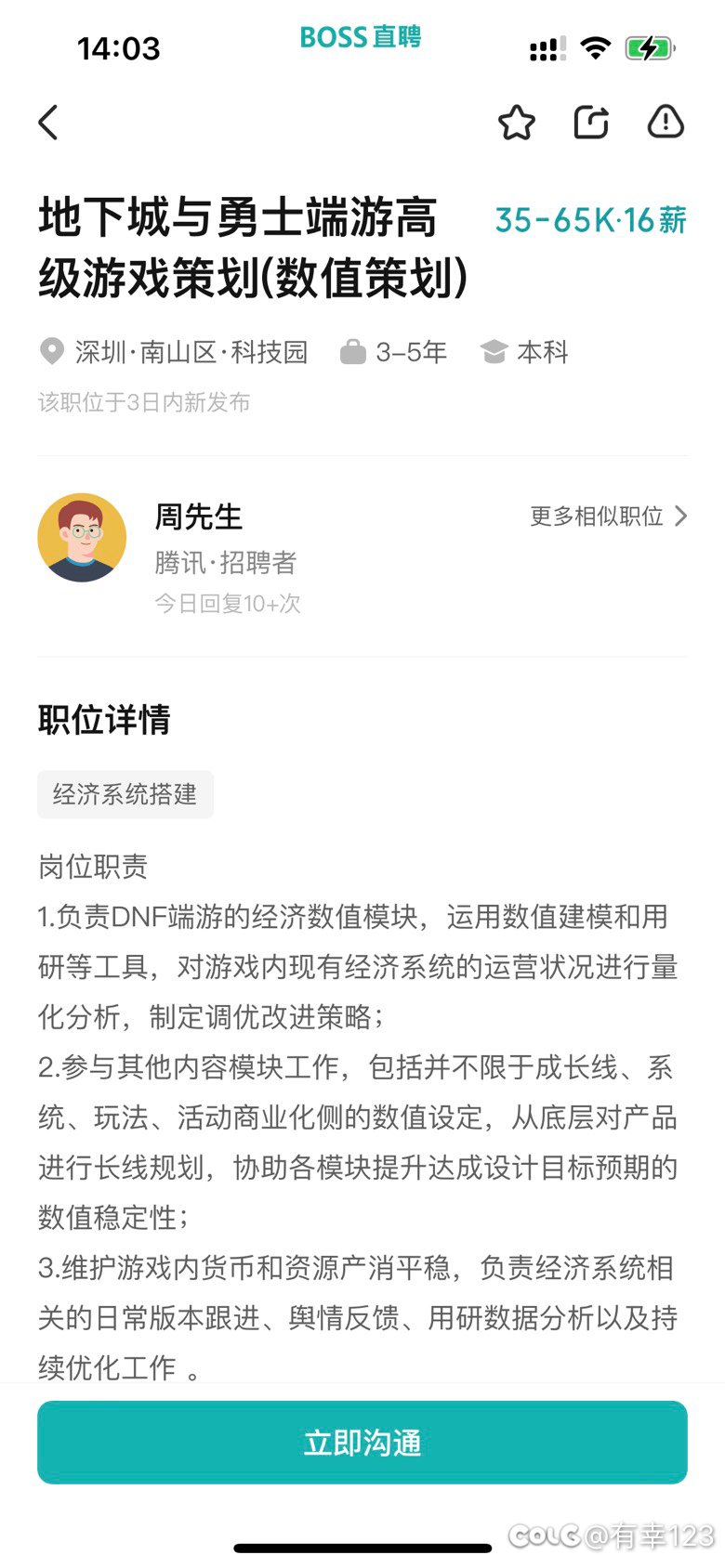Open recruiter 周先生's profile
725x1568 pixels.
pyautogui.click(x=198, y=516)
